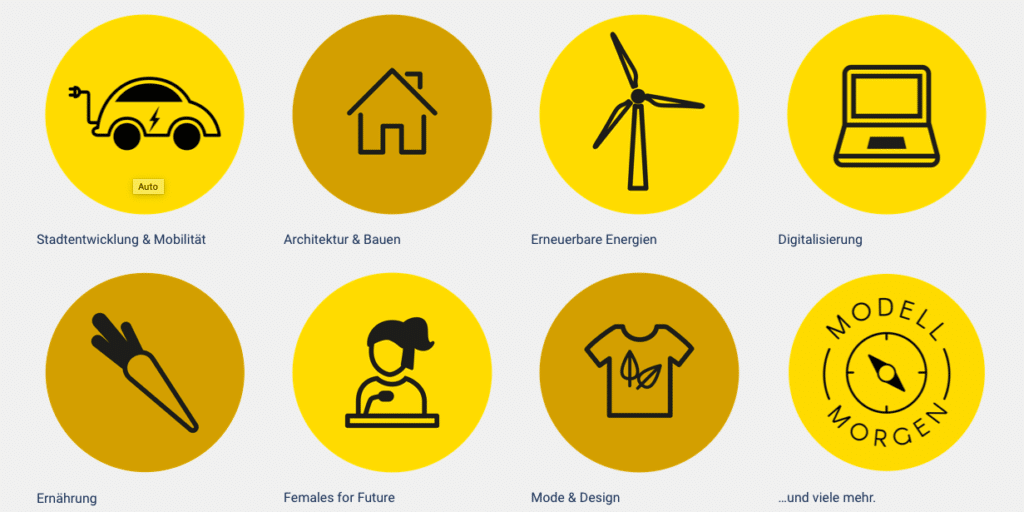Tap the Modell Morgen compass tile
This screenshot has width=1024, height=512.
886,372
